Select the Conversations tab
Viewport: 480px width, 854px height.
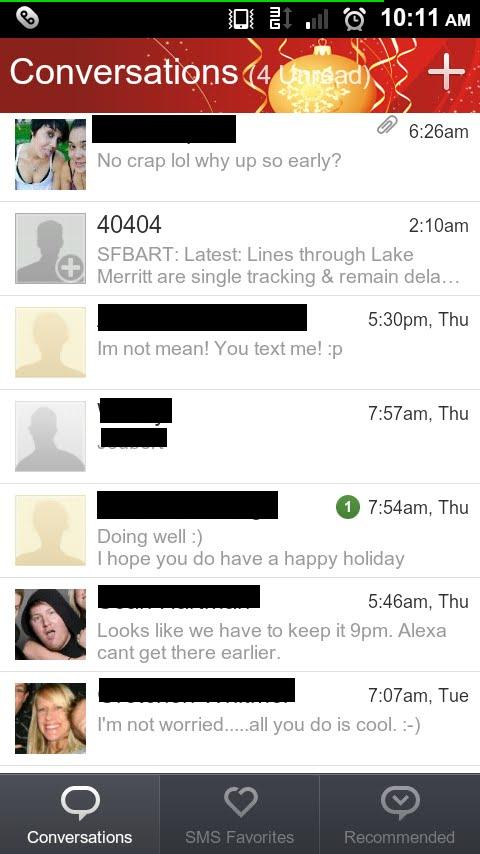pyautogui.click(x=80, y=814)
